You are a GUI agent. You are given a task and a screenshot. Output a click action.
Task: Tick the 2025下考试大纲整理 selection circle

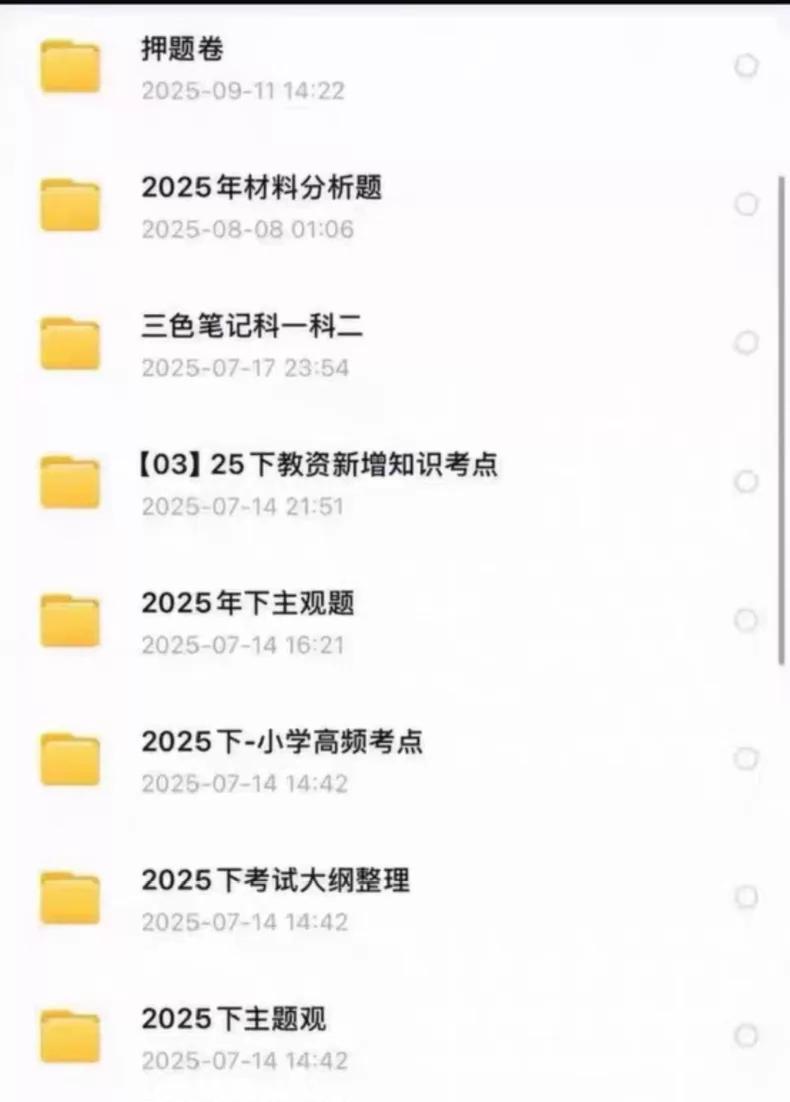[746, 898]
